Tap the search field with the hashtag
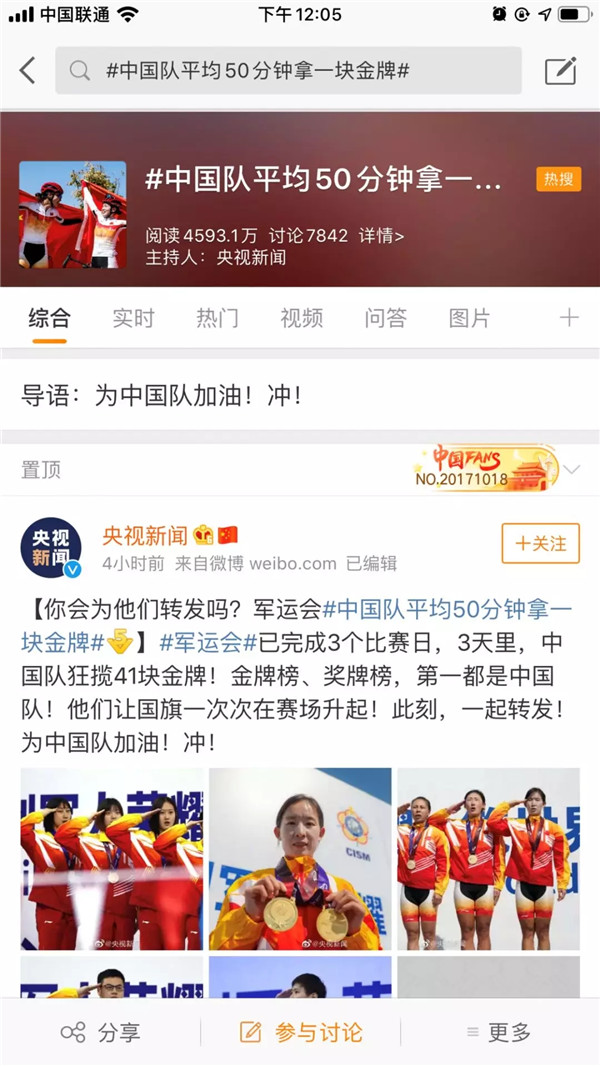600x1066 pixels. coord(288,71)
